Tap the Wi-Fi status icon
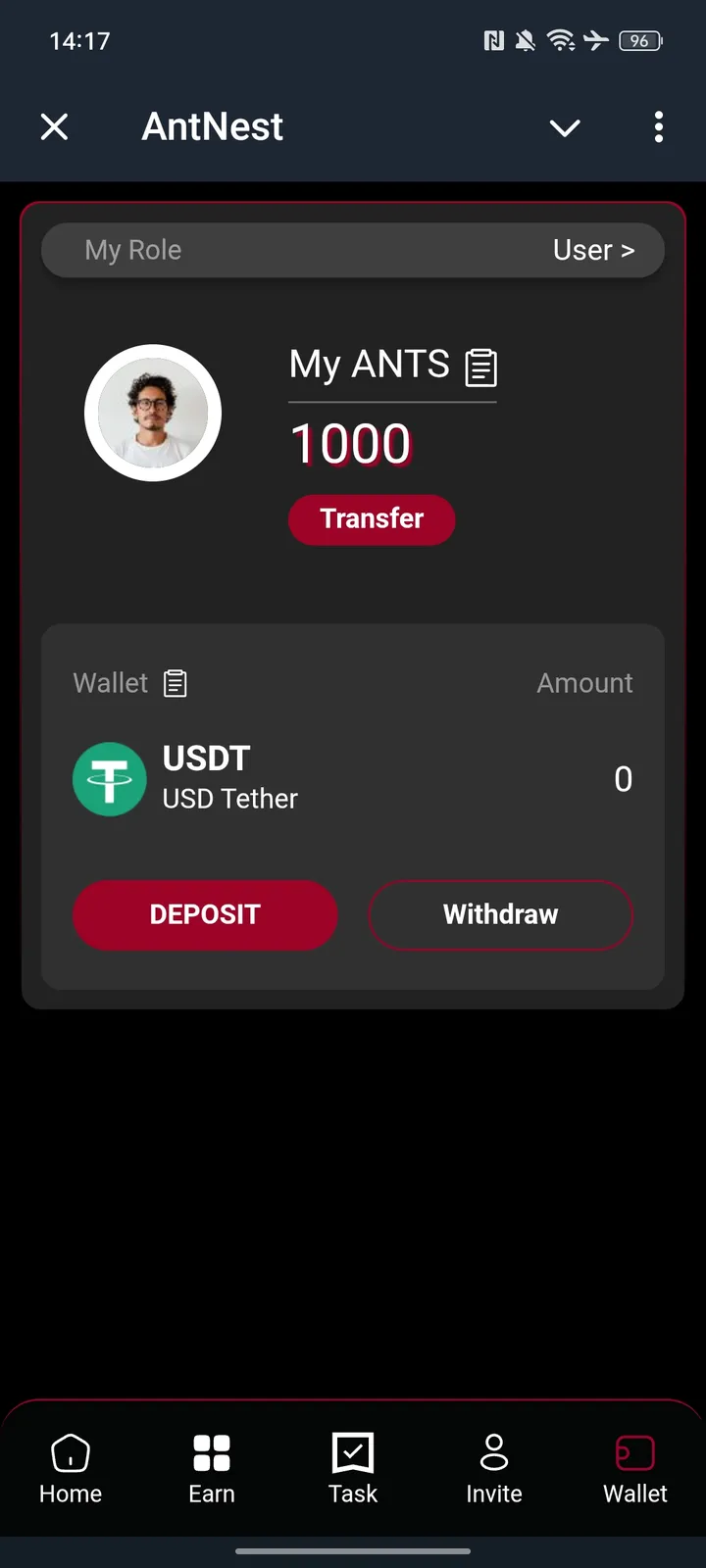 point(560,40)
